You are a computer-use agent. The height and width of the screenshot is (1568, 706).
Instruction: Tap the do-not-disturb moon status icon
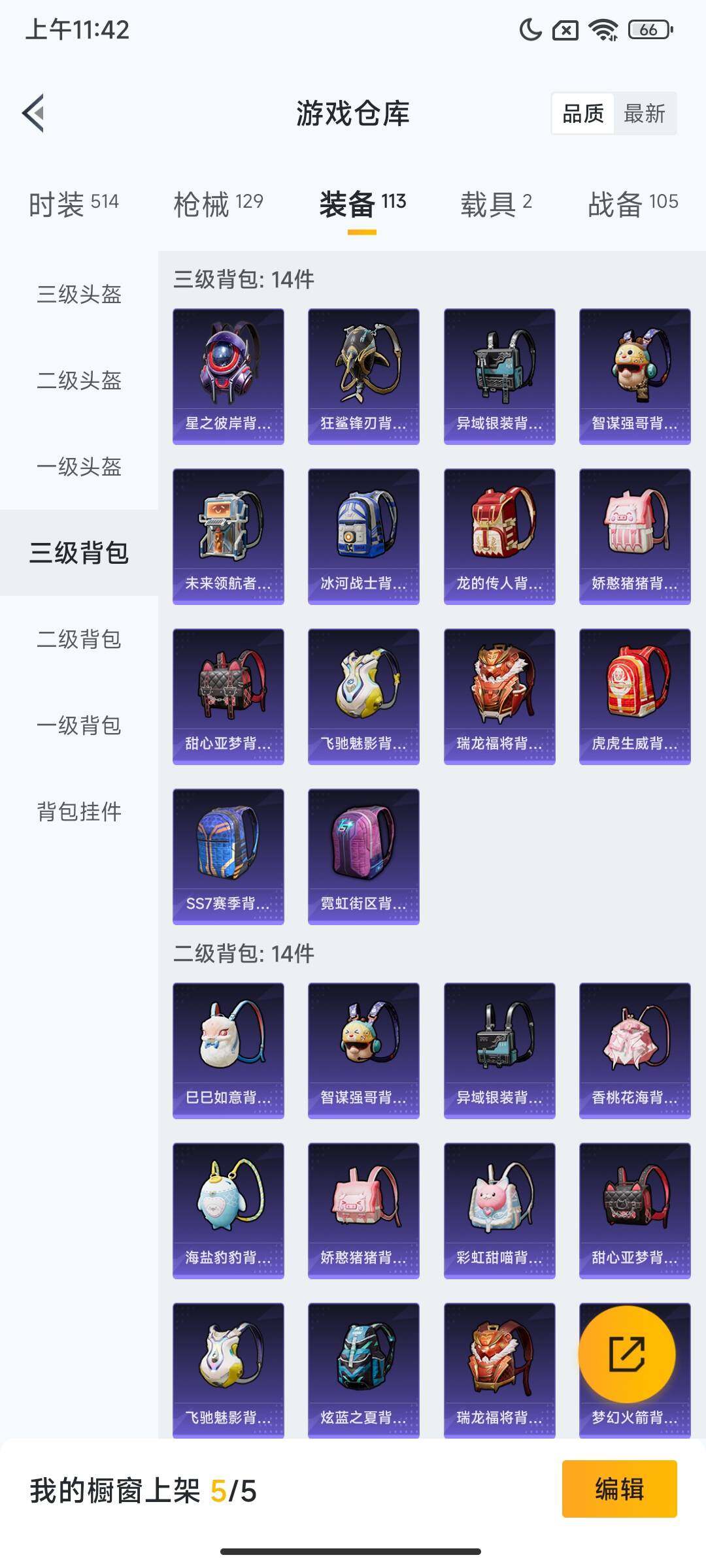tap(530, 29)
